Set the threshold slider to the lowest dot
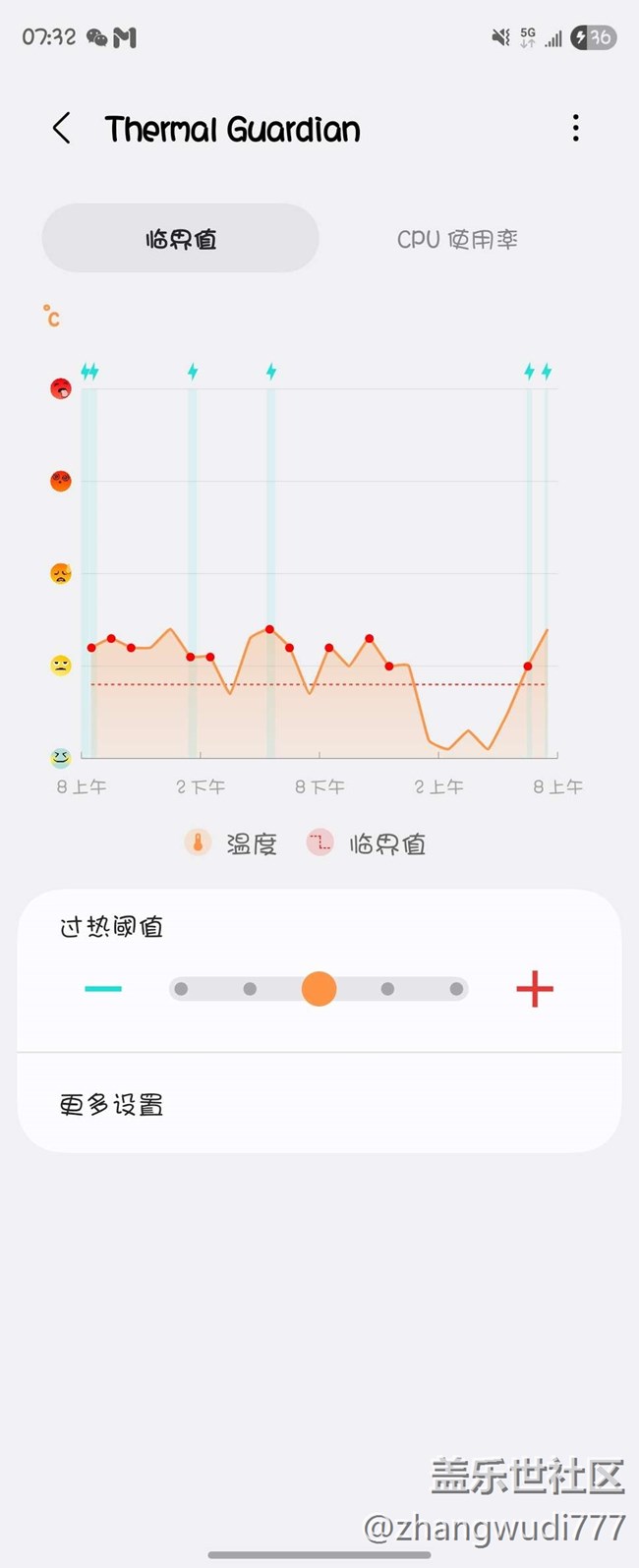 click(181, 989)
